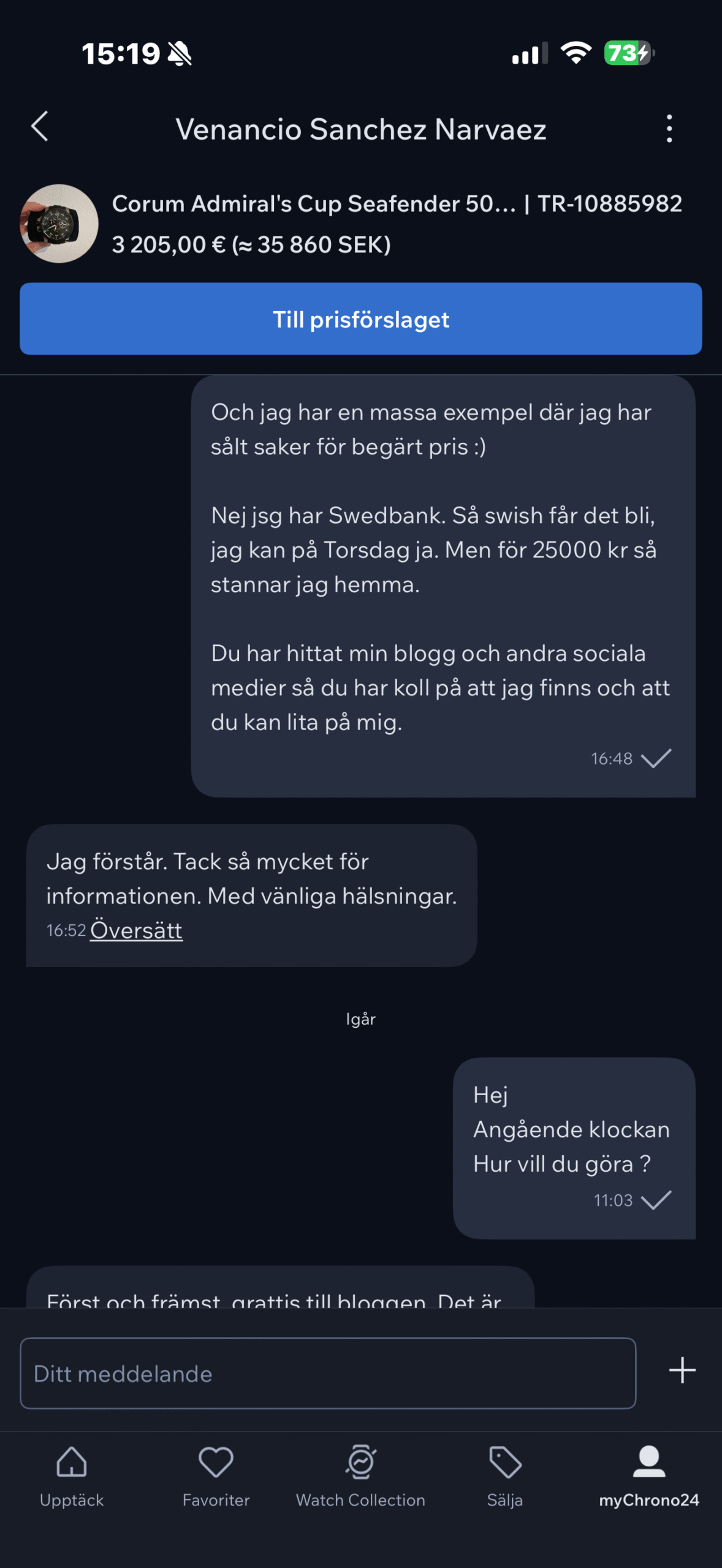This screenshot has height=1568, width=722.
Task: Focus the Ditt meddelande text field
Action: (328, 1373)
